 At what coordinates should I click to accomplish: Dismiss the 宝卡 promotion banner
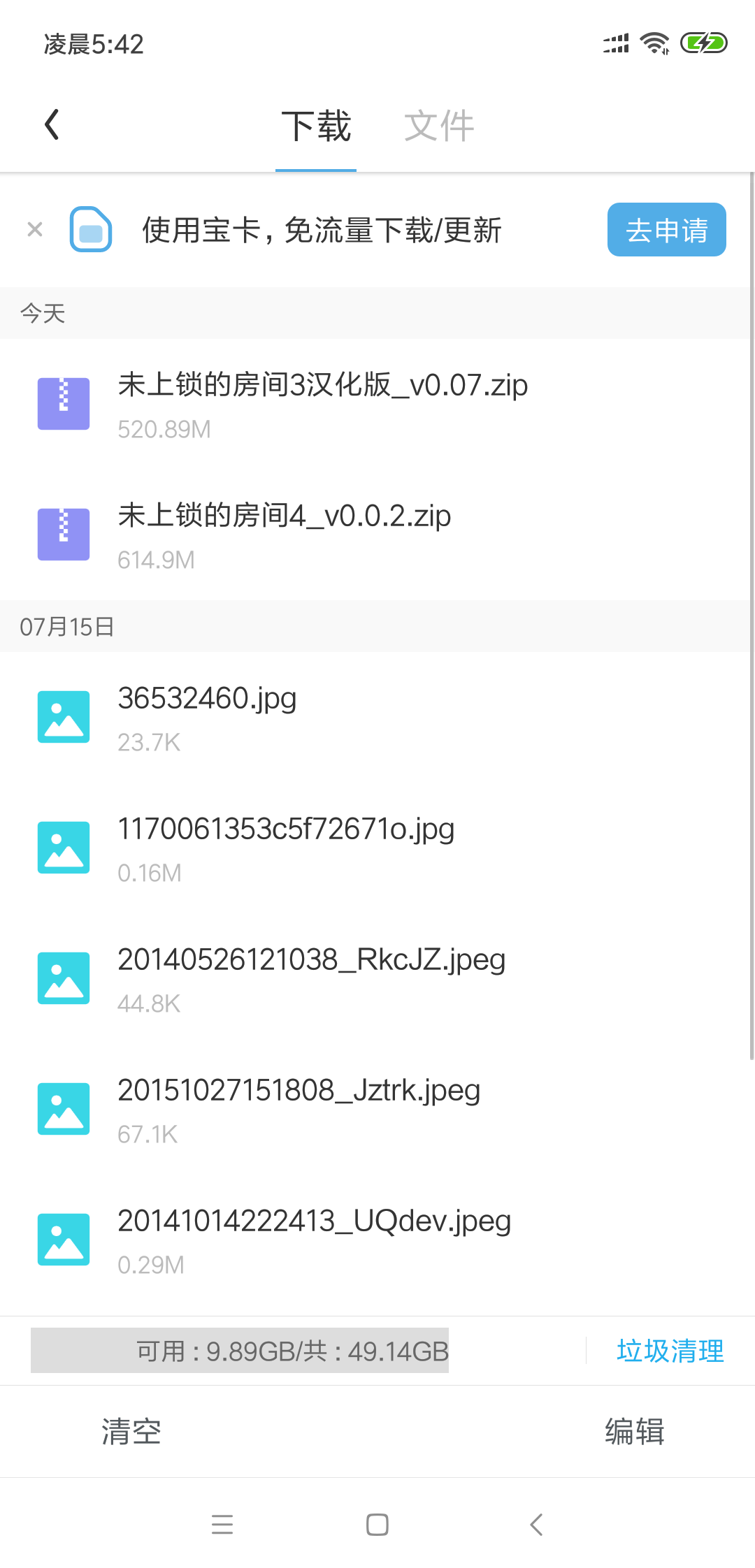[35, 229]
